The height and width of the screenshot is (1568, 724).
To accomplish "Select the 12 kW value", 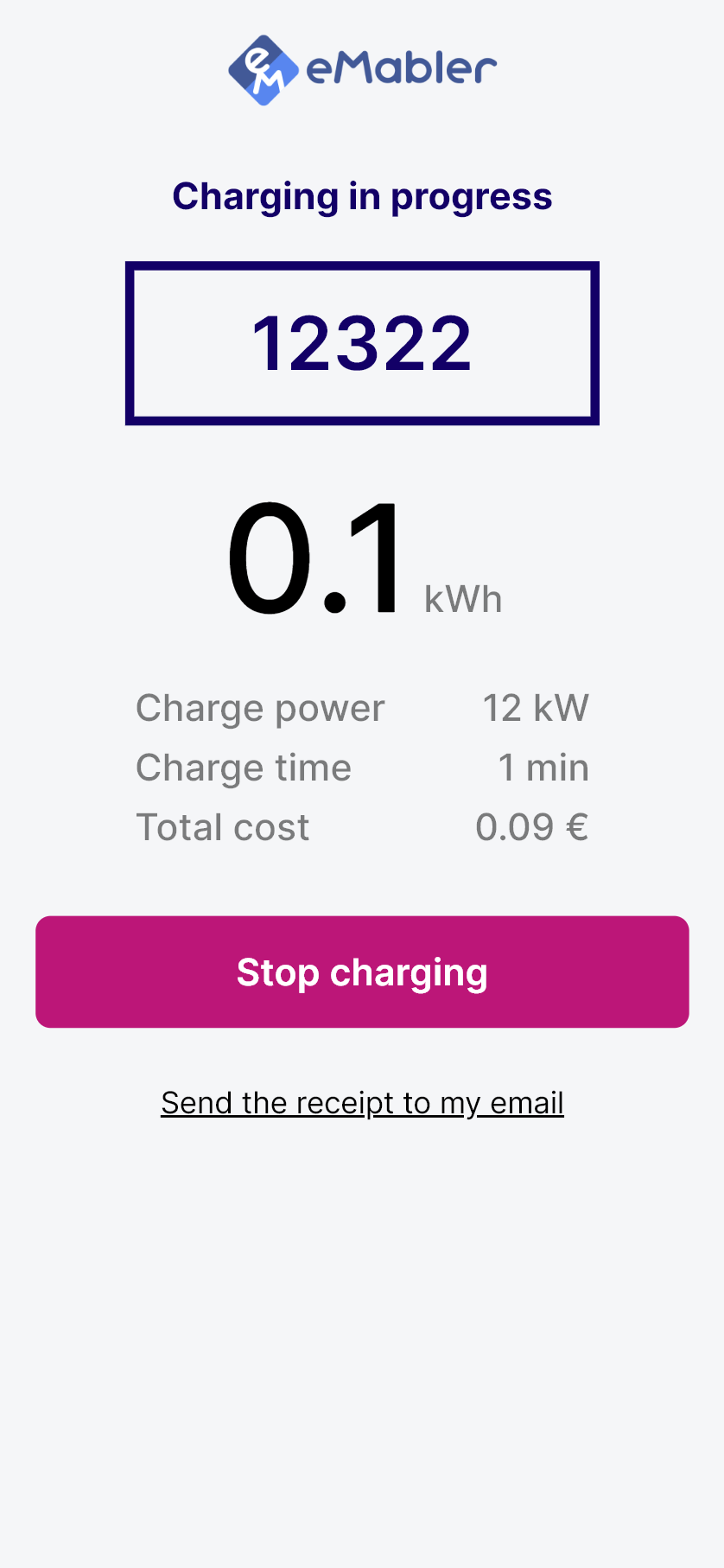I will click(x=536, y=707).
